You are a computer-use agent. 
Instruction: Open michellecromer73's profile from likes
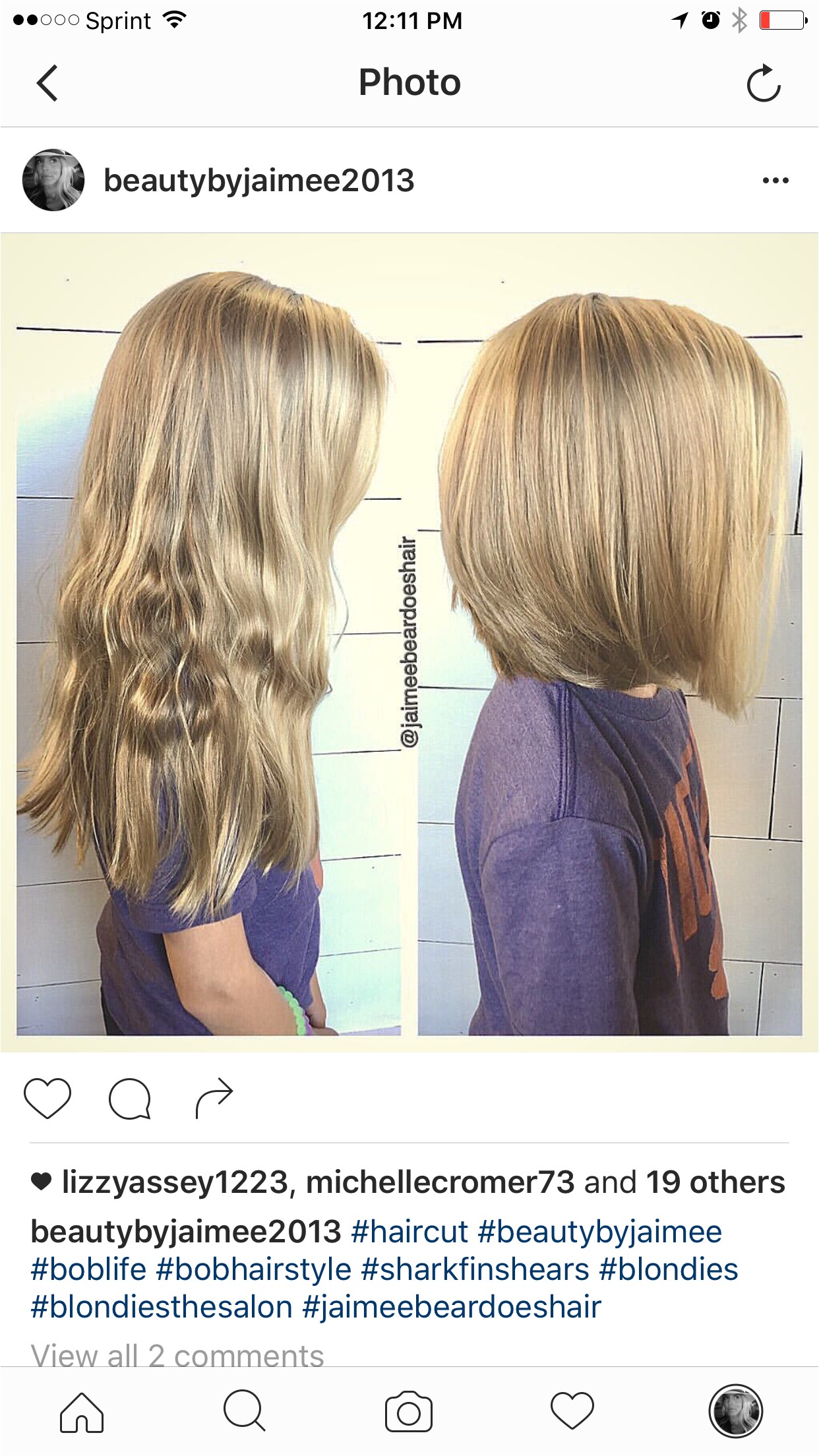pyautogui.click(x=440, y=1182)
